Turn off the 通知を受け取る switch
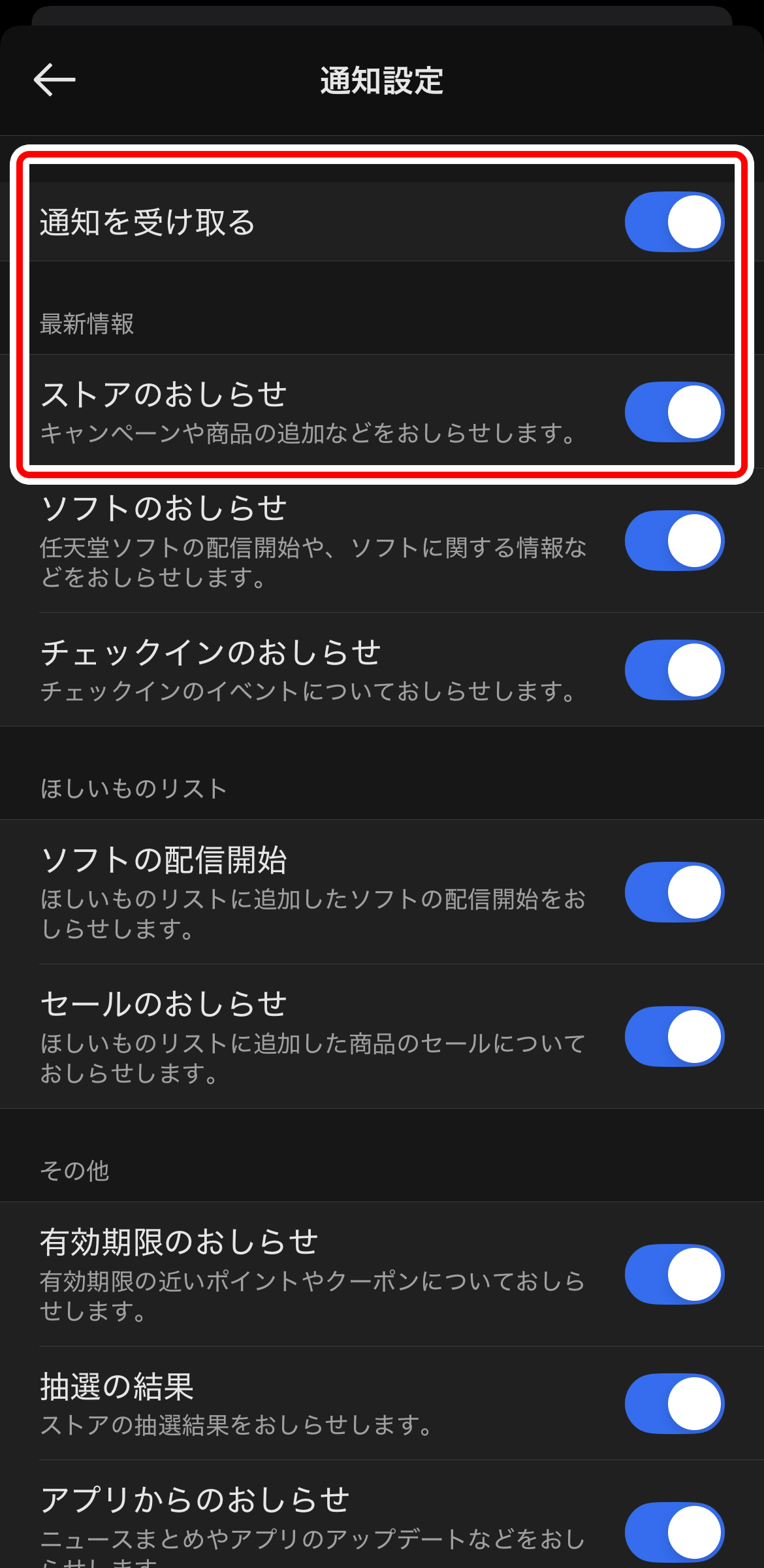764x1568 pixels. (x=674, y=221)
